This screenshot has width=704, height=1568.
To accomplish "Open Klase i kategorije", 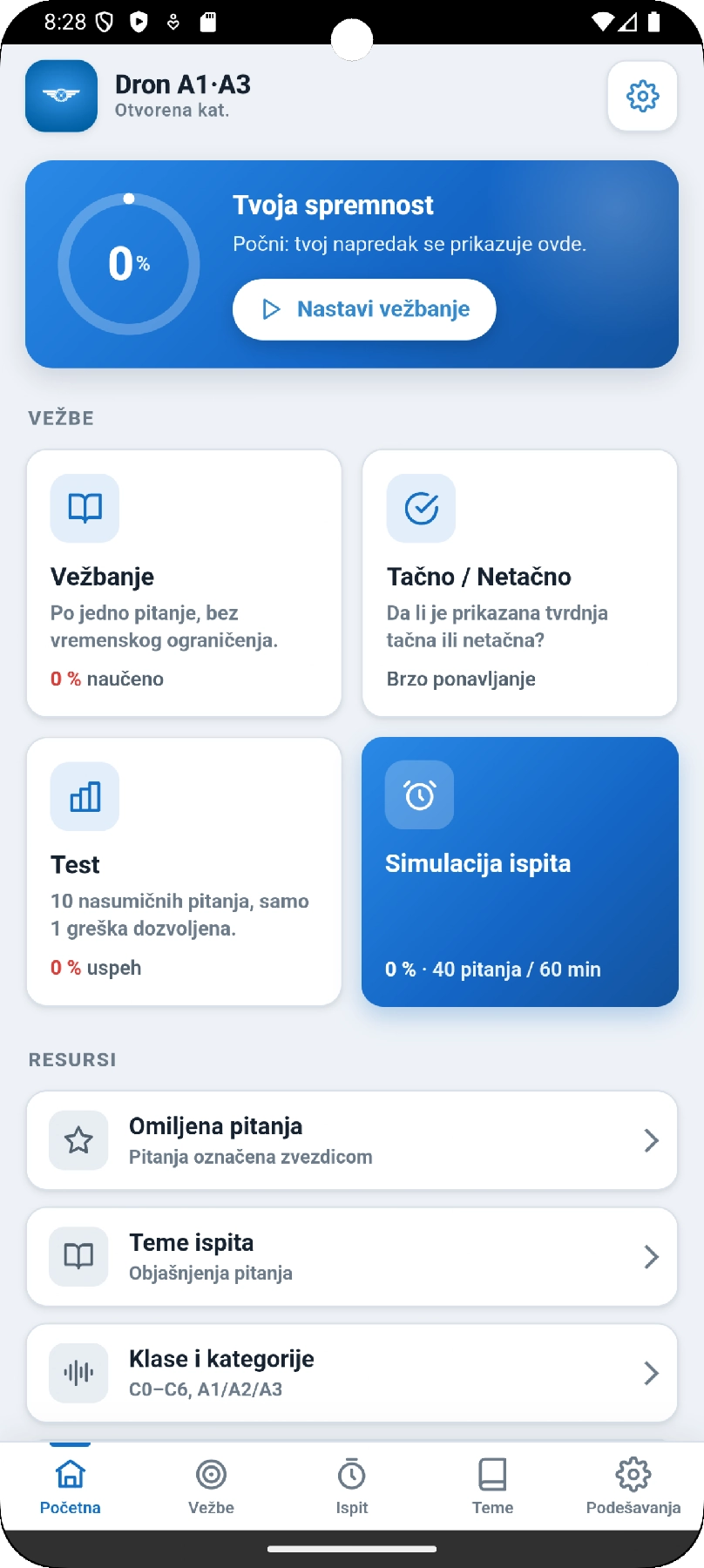I will coord(352,1373).
